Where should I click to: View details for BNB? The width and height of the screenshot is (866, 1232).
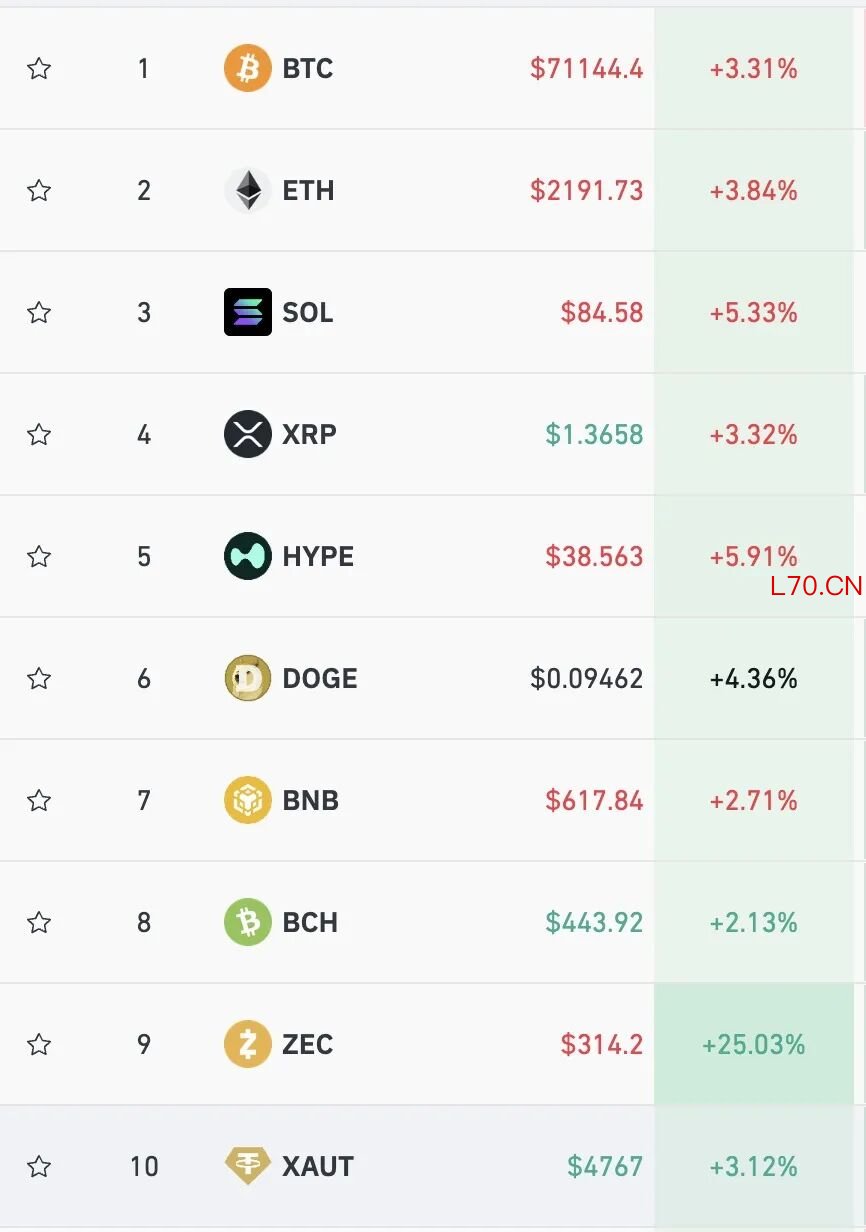point(310,801)
